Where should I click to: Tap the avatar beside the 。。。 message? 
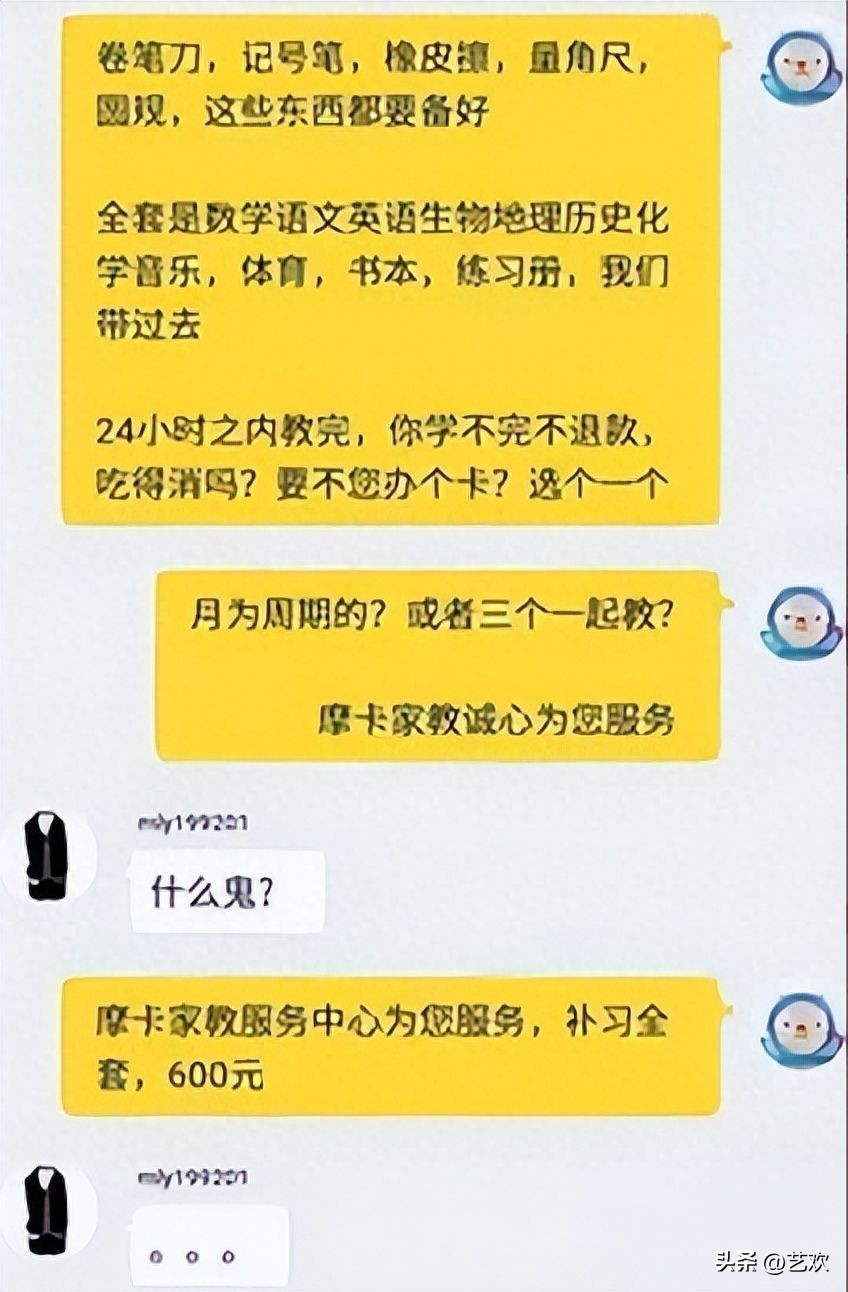click(x=47, y=1209)
